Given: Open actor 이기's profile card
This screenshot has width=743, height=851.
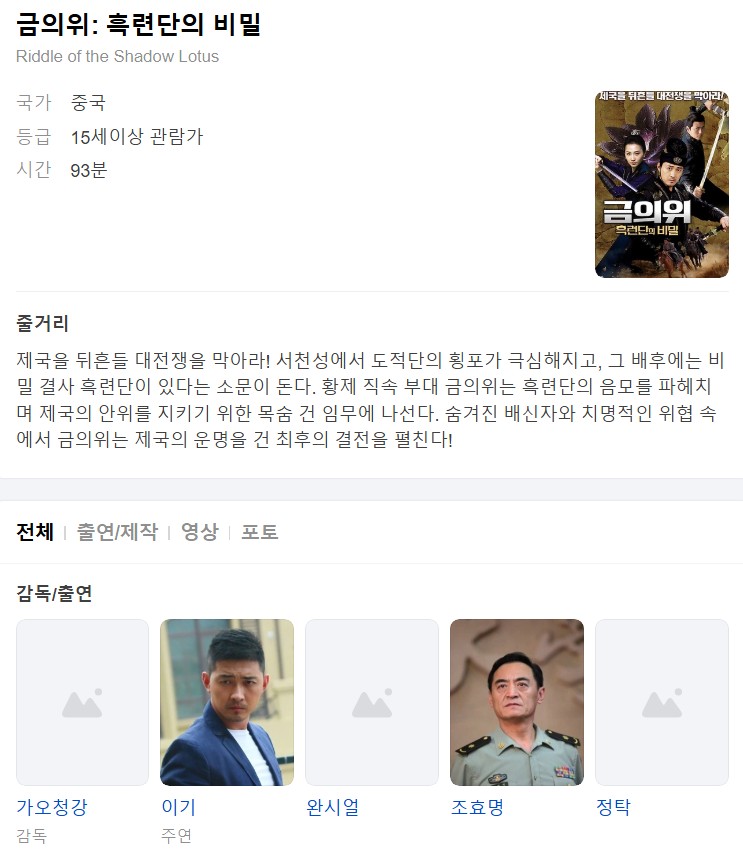Looking at the screenshot, I should [227, 702].
